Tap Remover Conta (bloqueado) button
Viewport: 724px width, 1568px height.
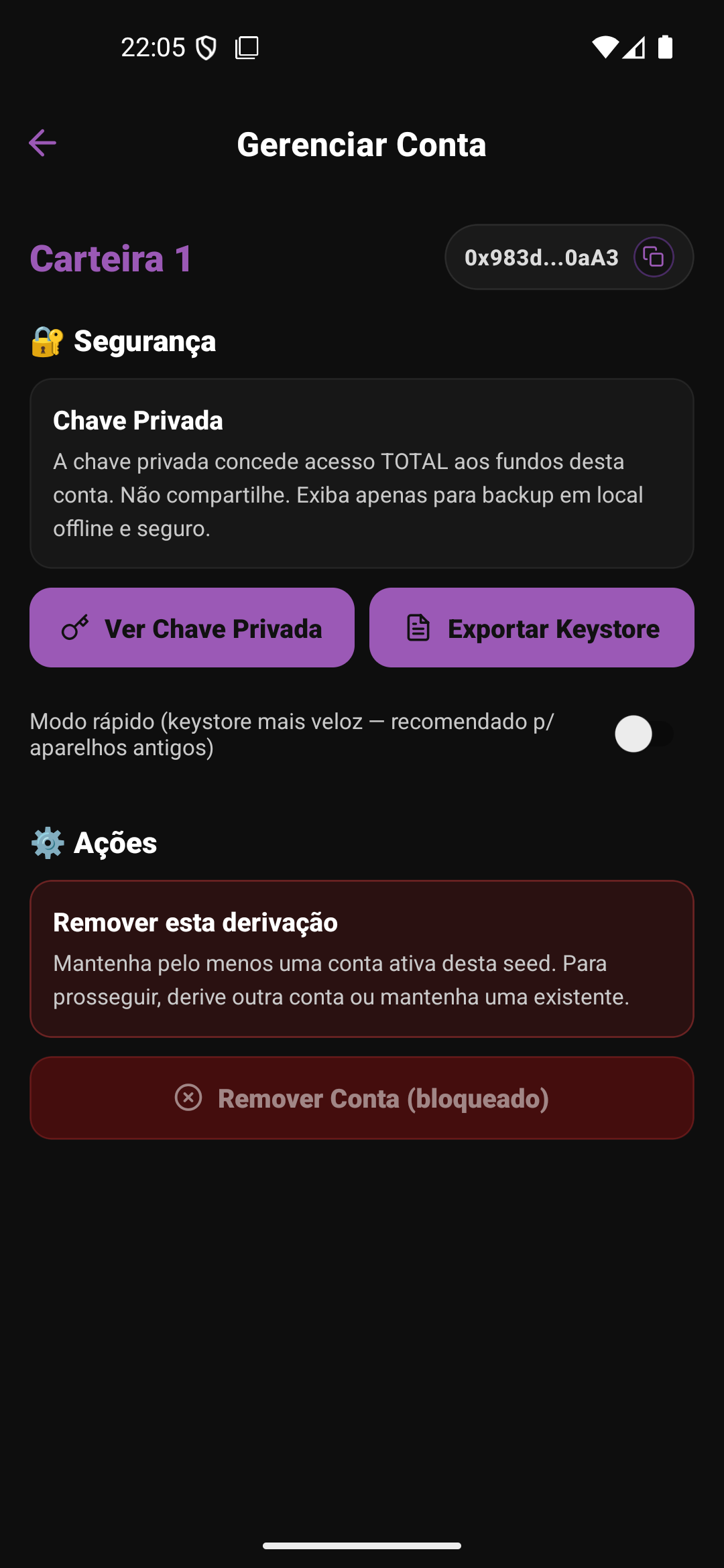click(362, 1098)
